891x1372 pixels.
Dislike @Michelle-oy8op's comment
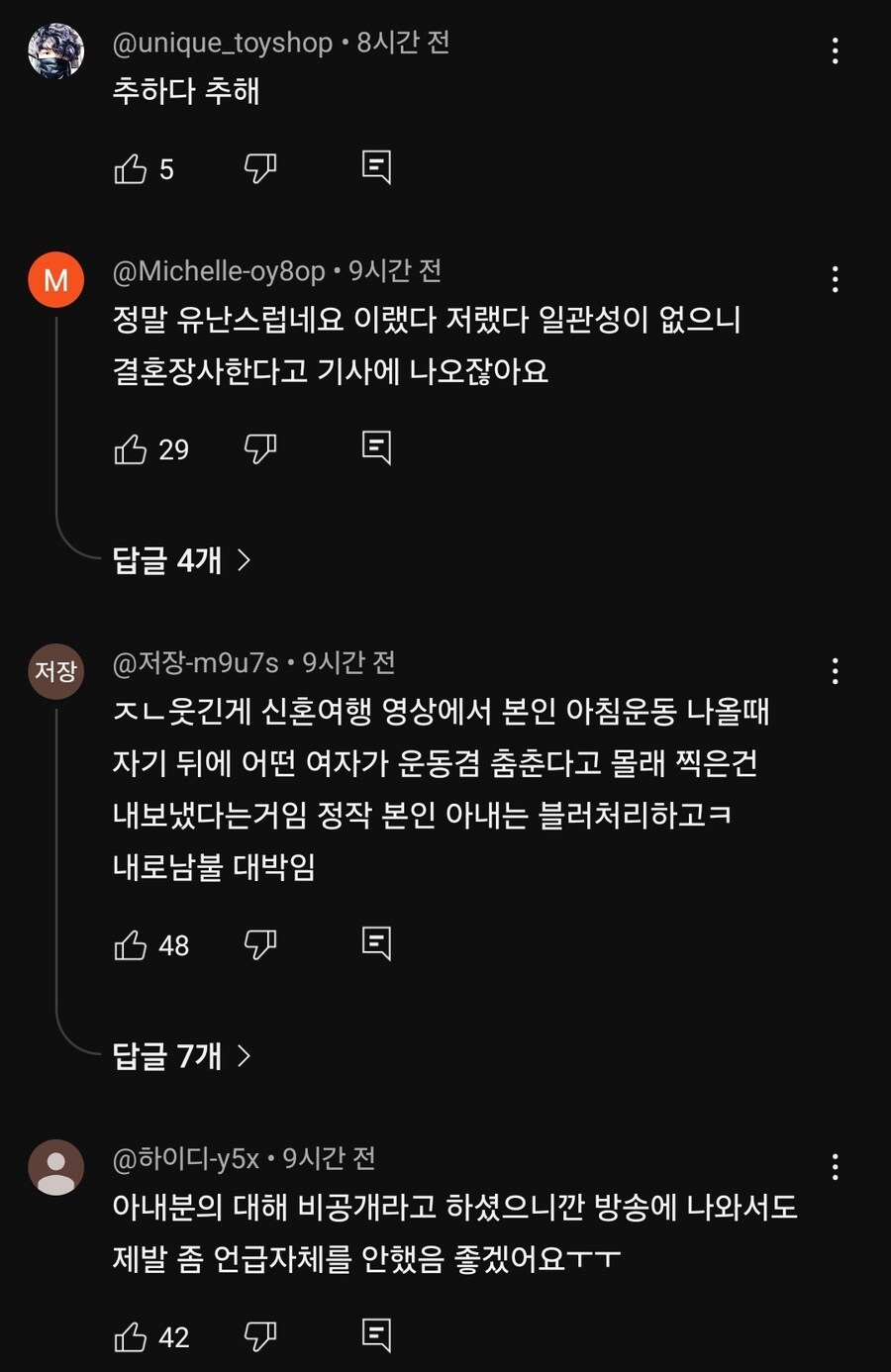(259, 449)
